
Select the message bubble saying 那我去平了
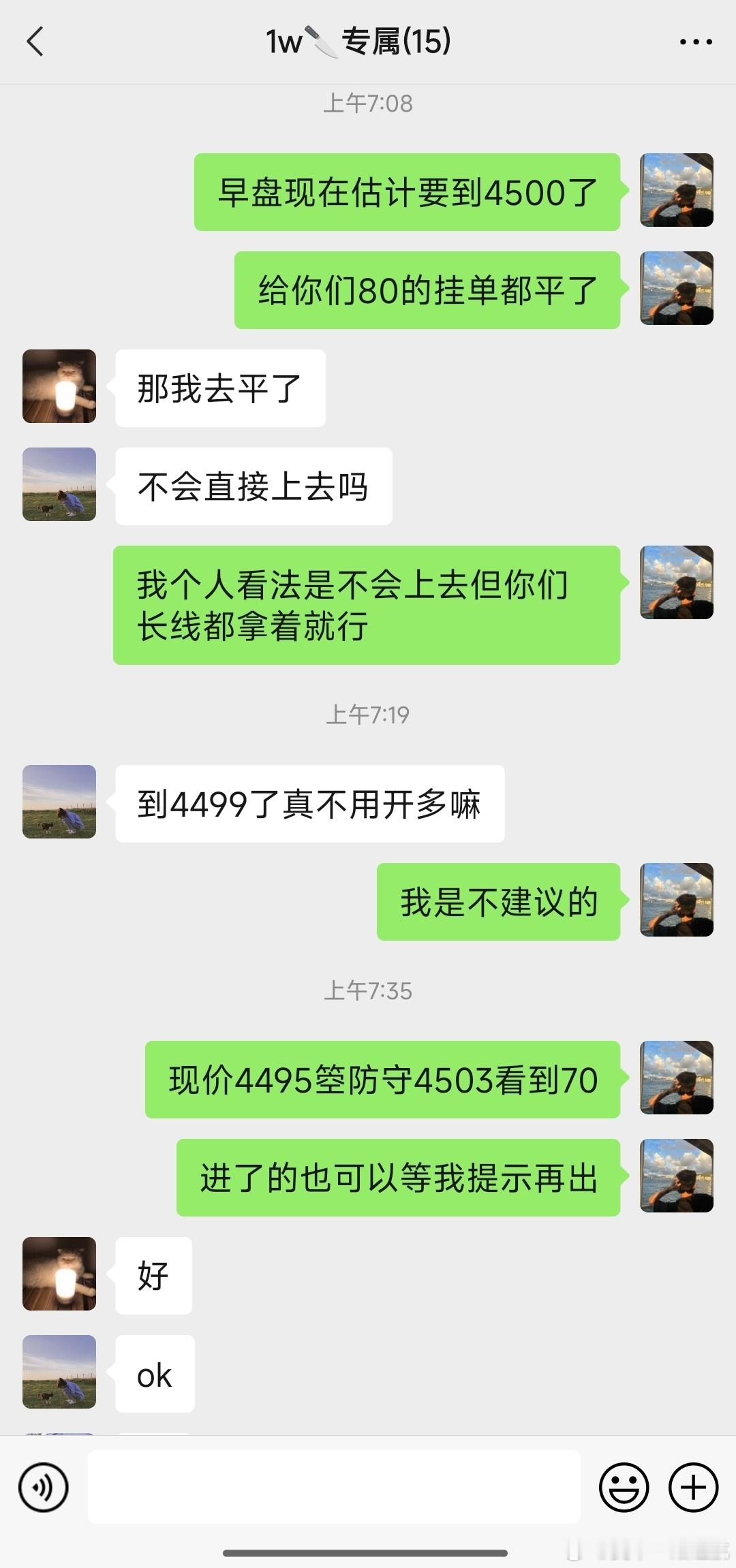coord(220,386)
